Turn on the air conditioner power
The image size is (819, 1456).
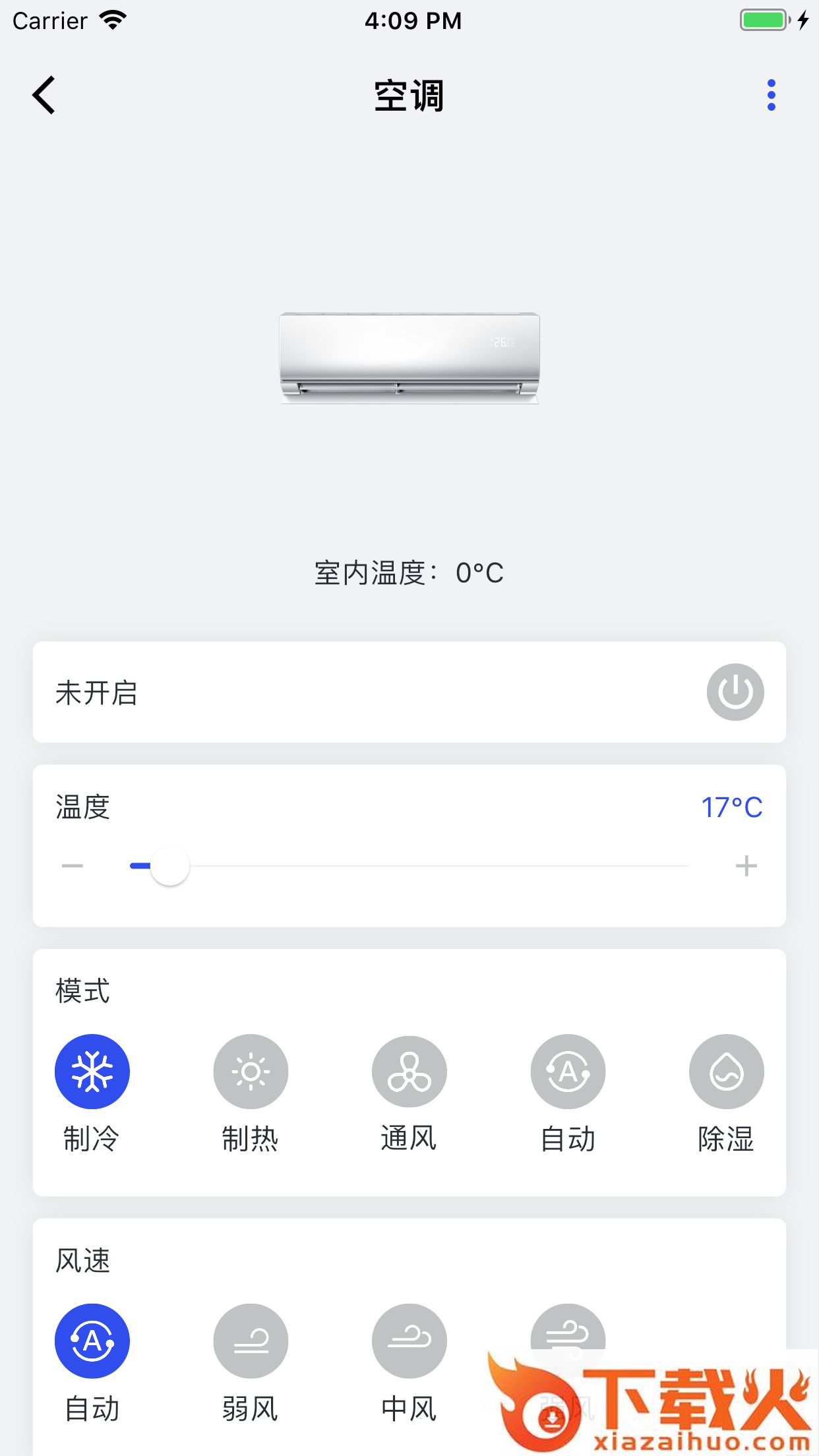[735, 692]
